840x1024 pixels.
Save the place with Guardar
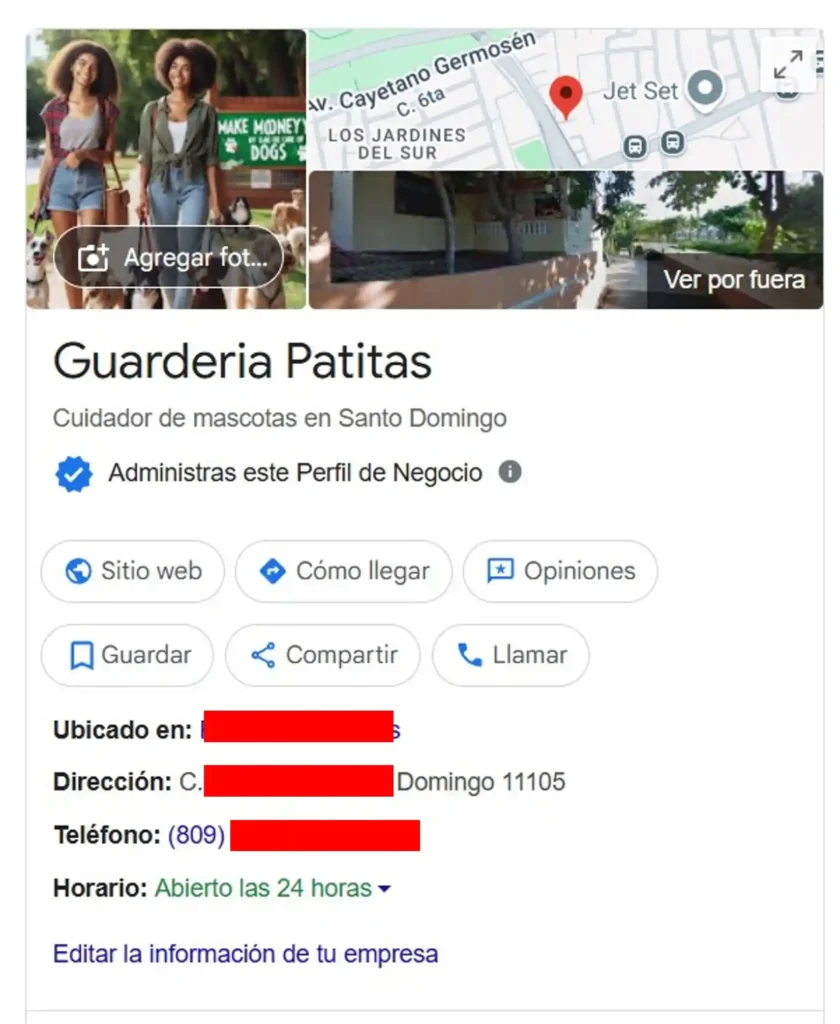pos(127,655)
